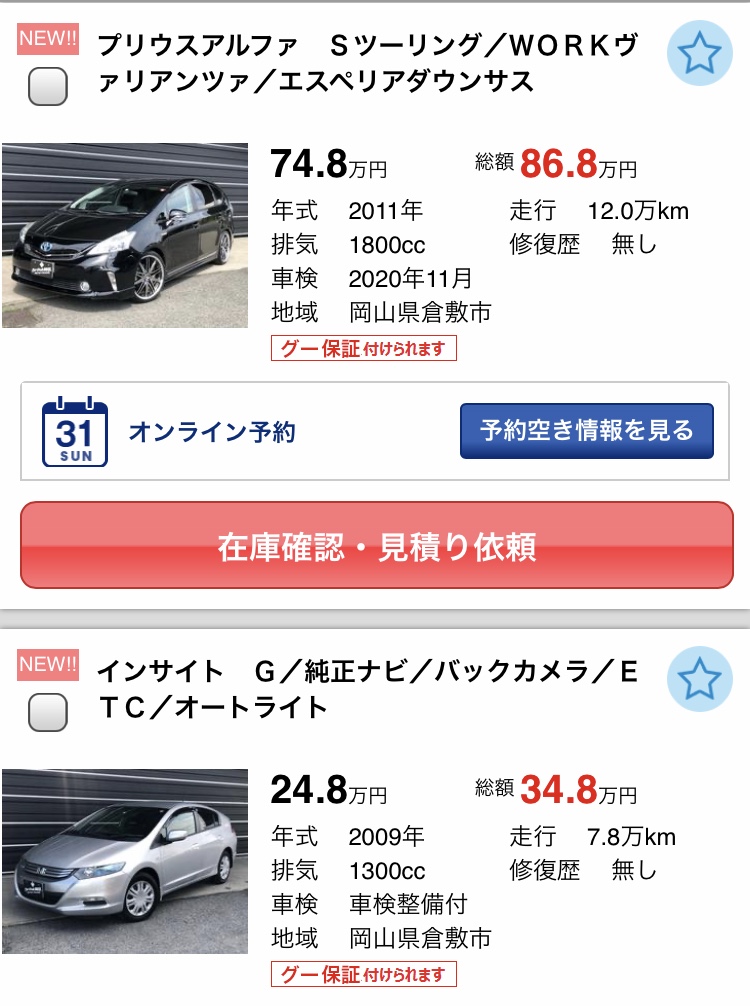Open the インサイト G listing title
750x1006 pixels.
click(368, 690)
